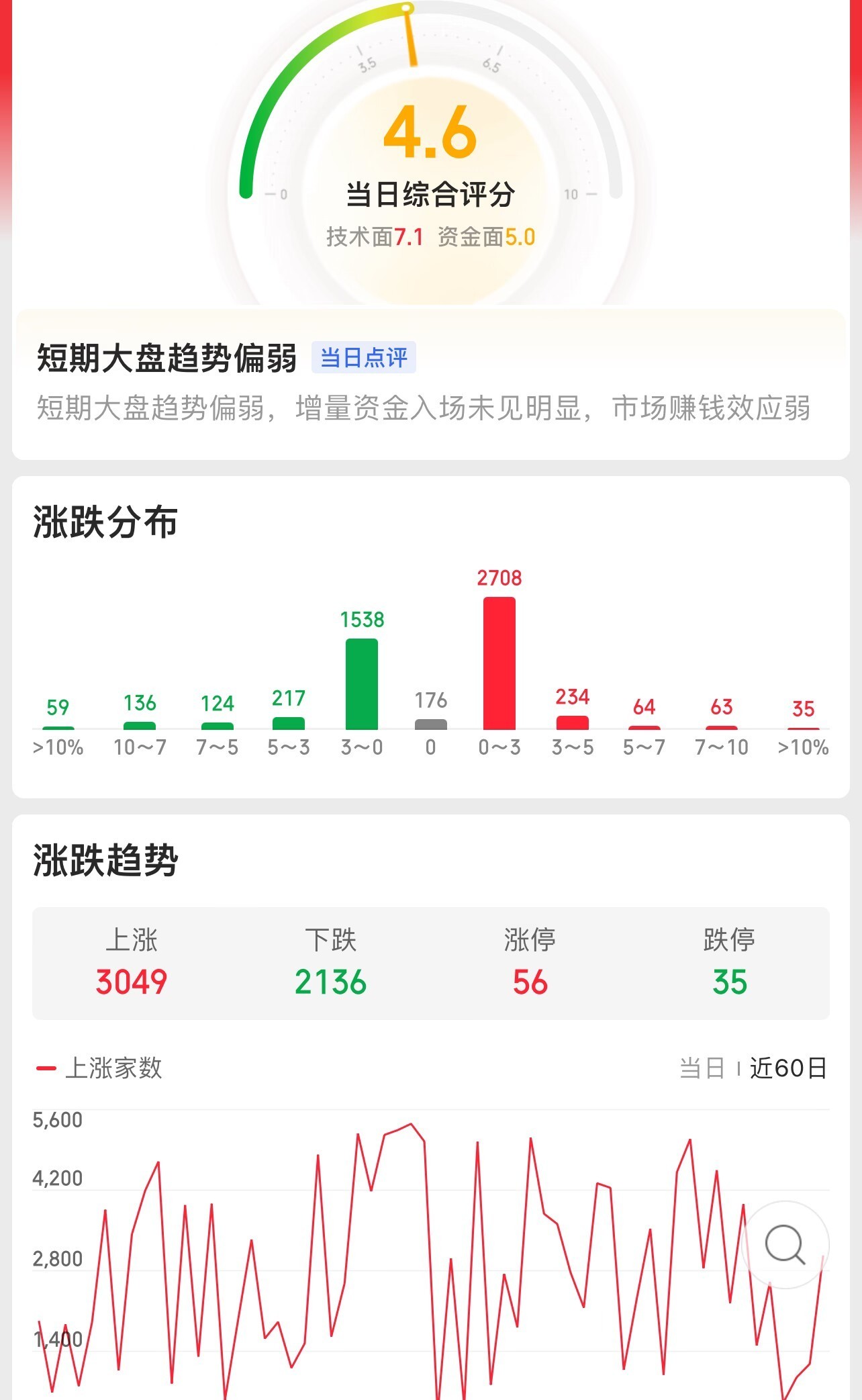Viewport: 862px width, 1400px height.
Task: Tap the floating magnifier search button
Action: [785, 1244]
